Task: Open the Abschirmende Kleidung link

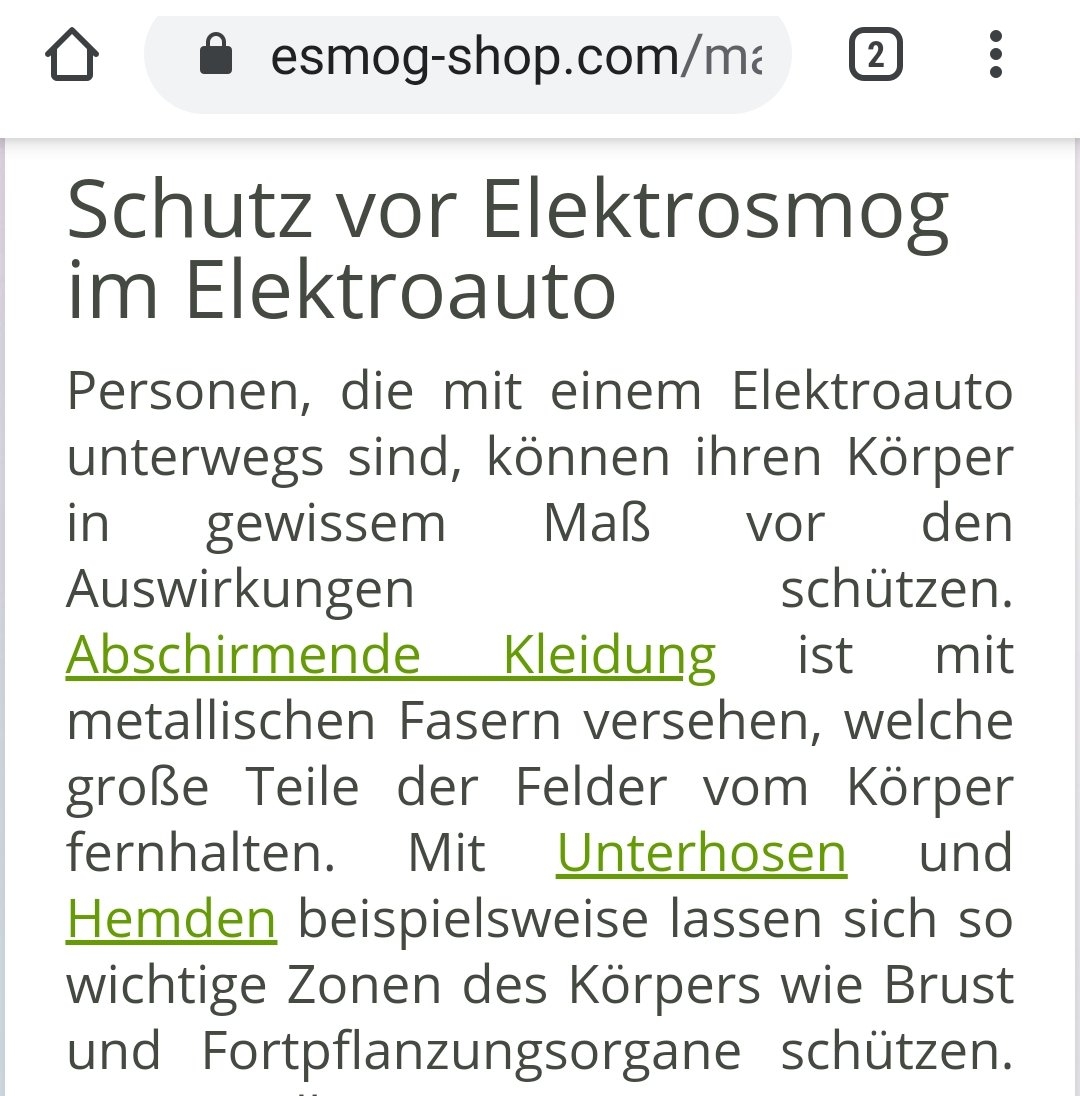Action: (x=390, y=656)
